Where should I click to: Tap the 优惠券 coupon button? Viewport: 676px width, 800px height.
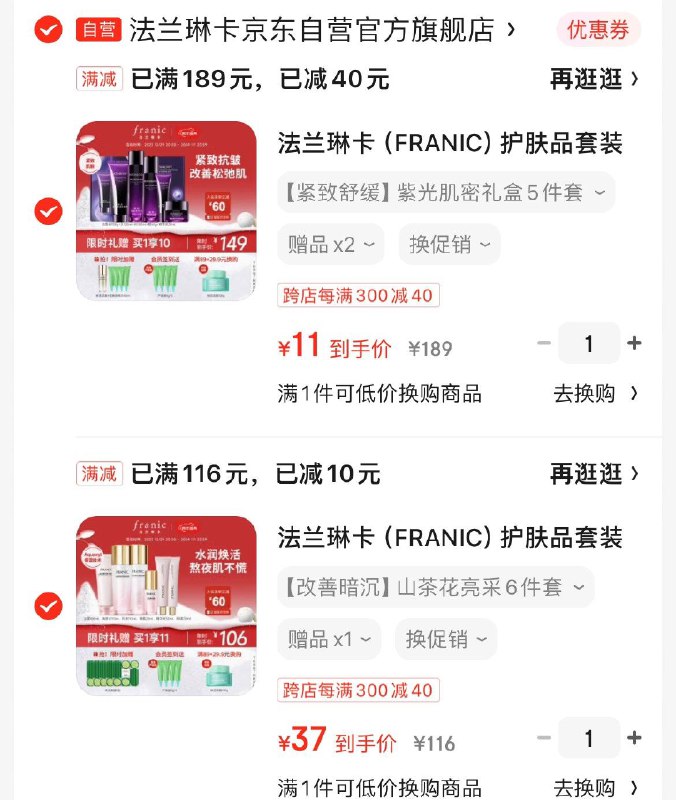598,30
